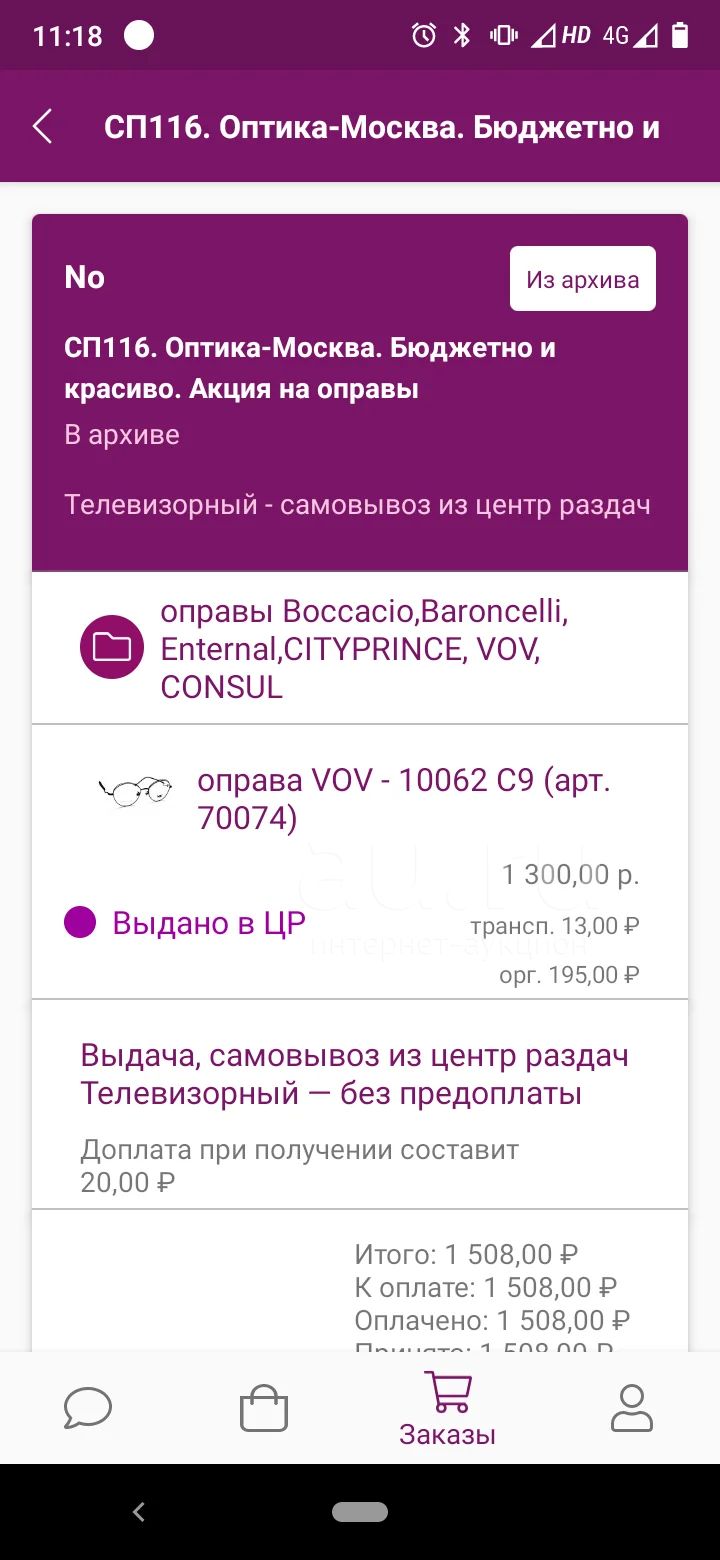This screenshot has height=1560, width=720.
Task: Tap the system back button
Action: pyautogui.click(x=139, y=1512)
